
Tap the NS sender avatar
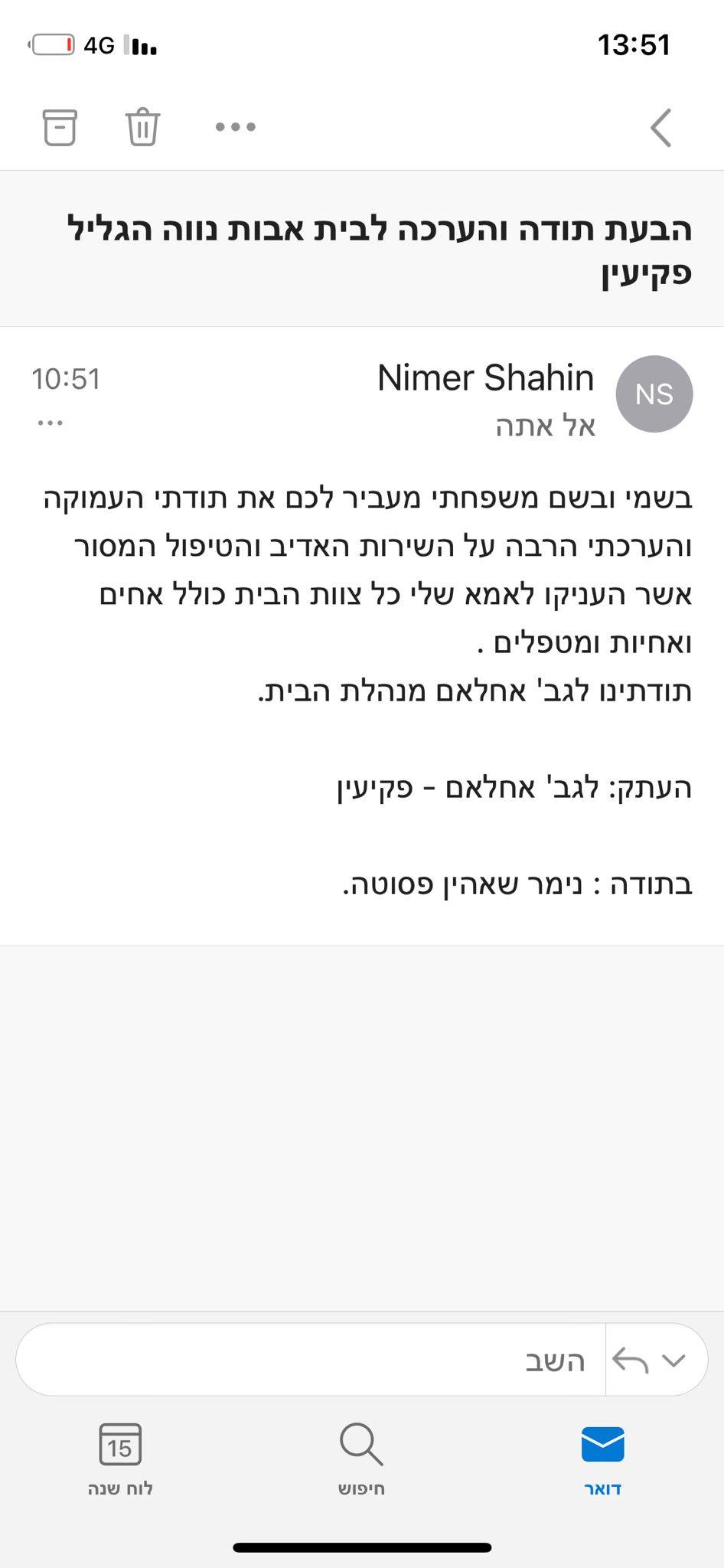coord(654,394)
